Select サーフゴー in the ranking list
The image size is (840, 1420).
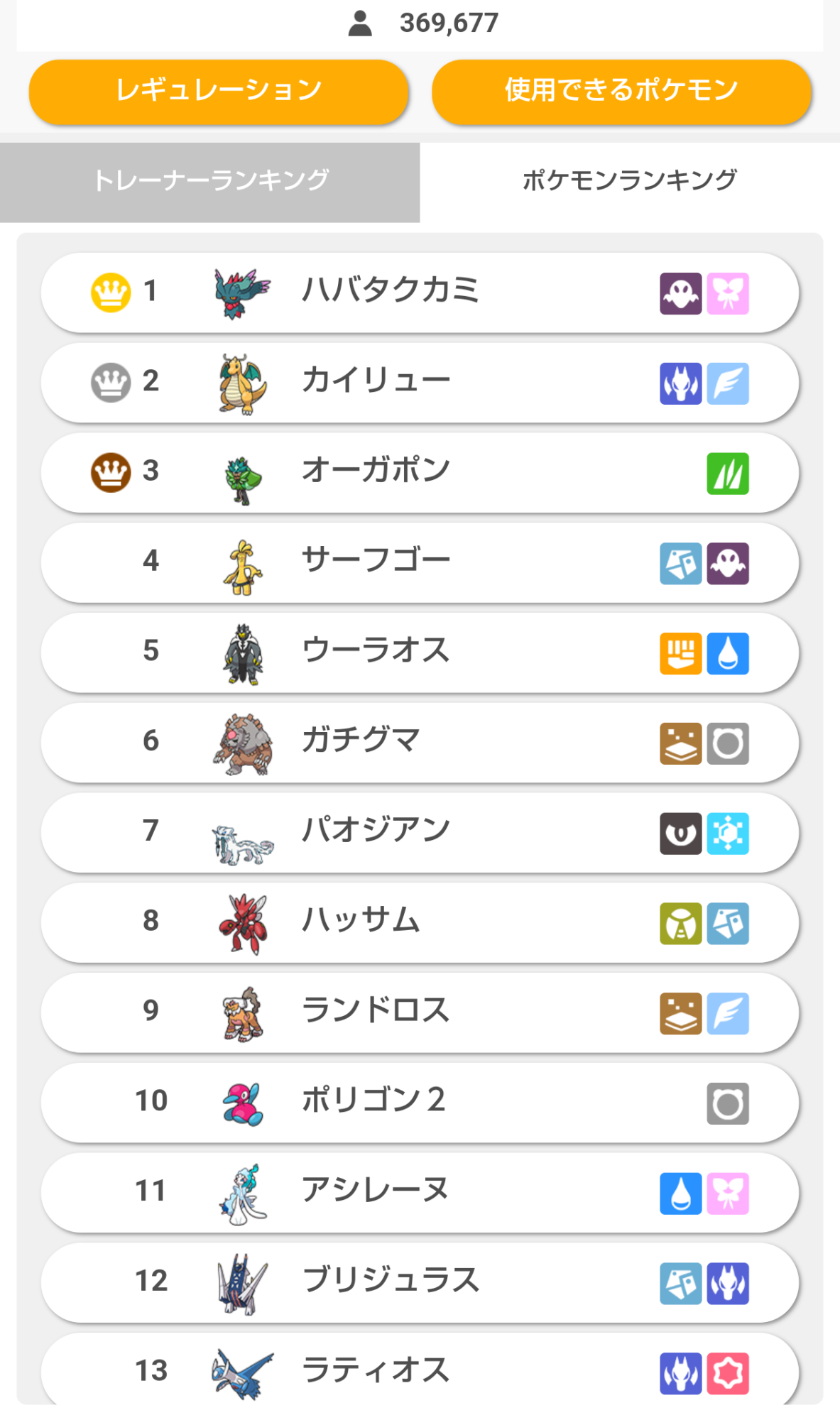click(419, 562)
